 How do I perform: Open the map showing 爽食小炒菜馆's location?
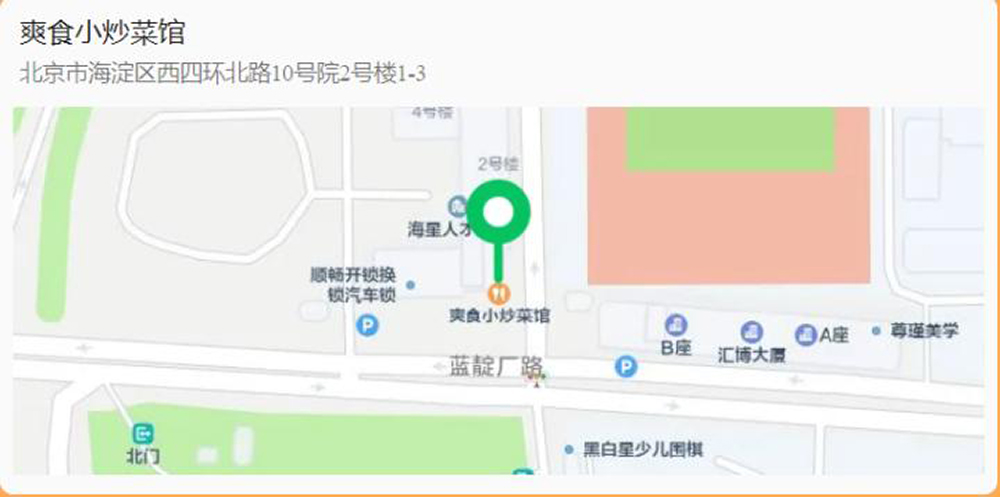(498, 300)
